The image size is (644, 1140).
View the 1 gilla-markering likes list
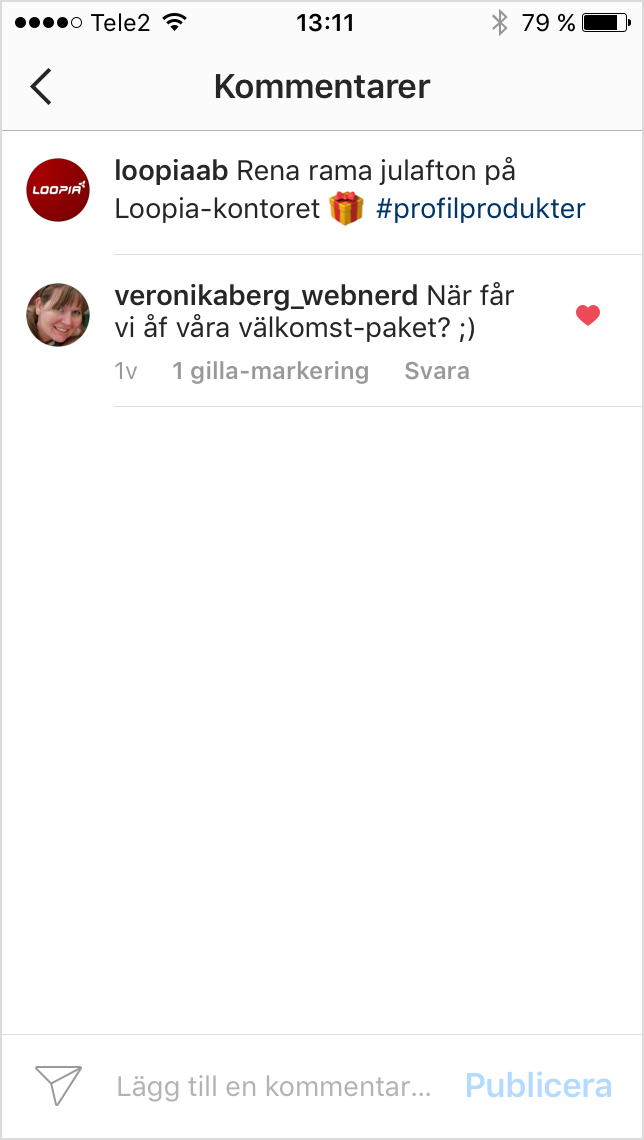[270, 372]
